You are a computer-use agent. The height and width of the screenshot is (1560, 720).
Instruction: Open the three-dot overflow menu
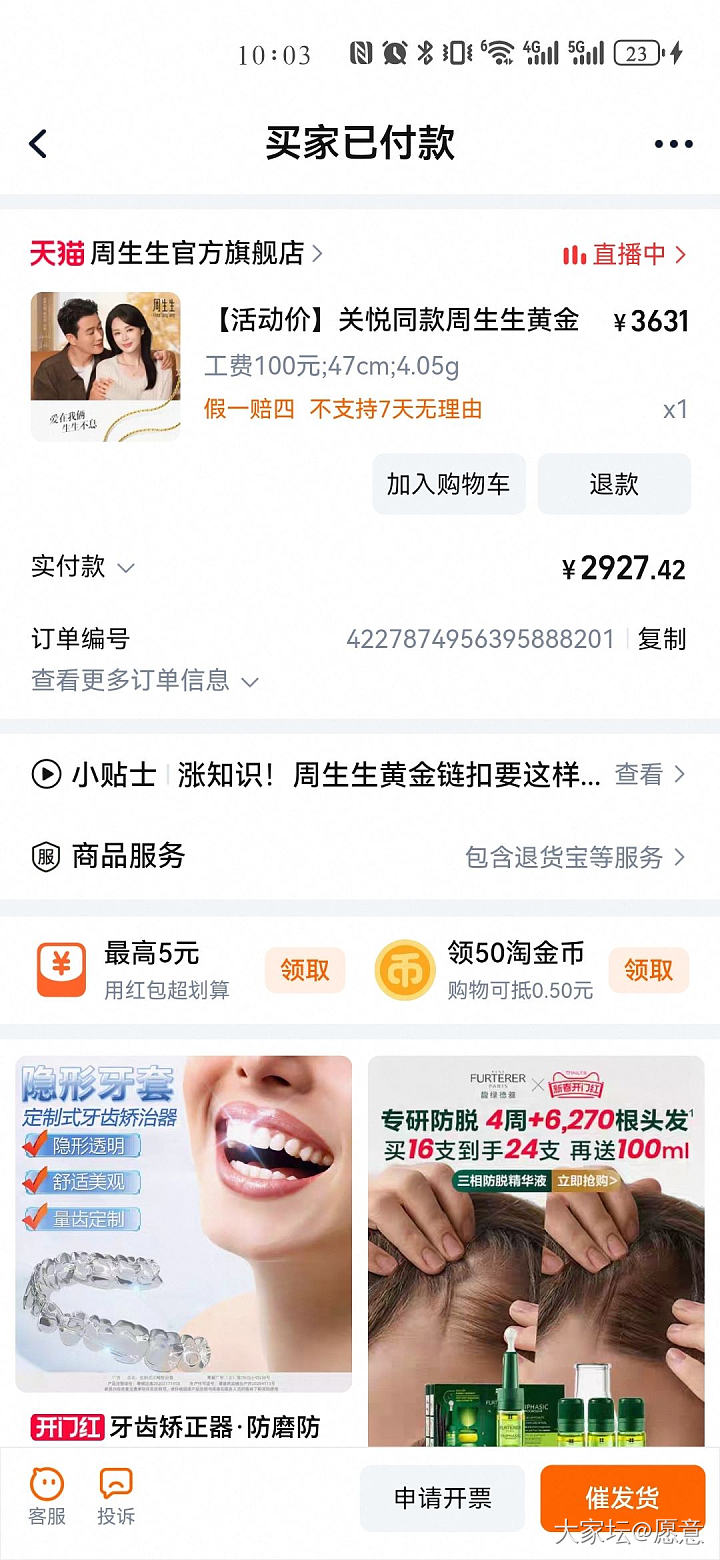coord(673,144)
